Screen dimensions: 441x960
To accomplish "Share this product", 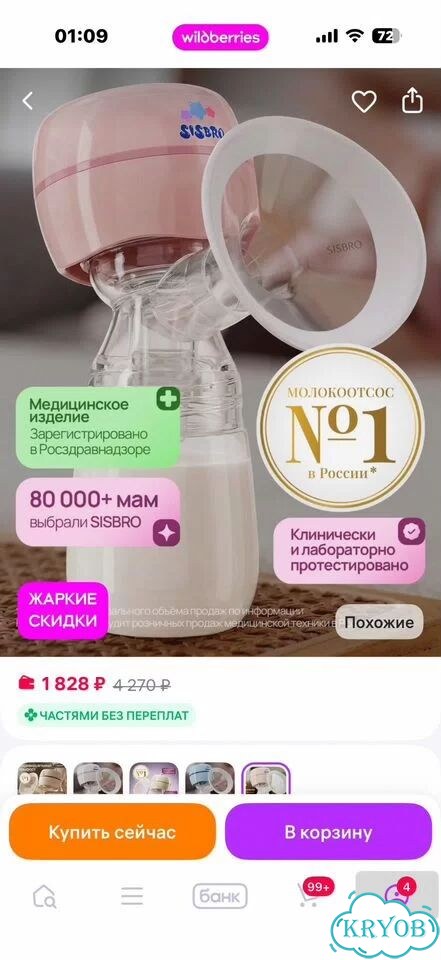I will click(x=412, y=101).
